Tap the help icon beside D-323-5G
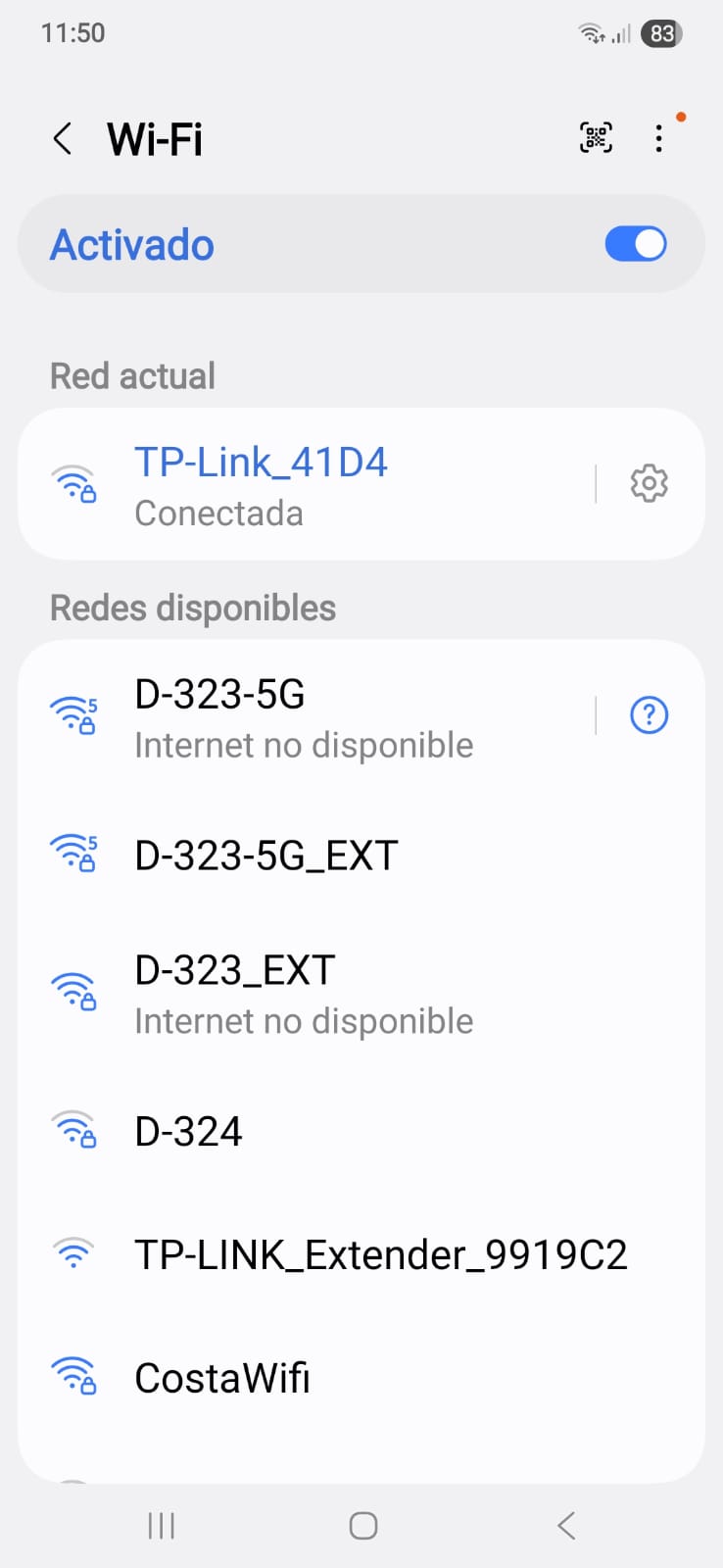The height and width of the screenshot is (1568, 723). tap(649, 715)
